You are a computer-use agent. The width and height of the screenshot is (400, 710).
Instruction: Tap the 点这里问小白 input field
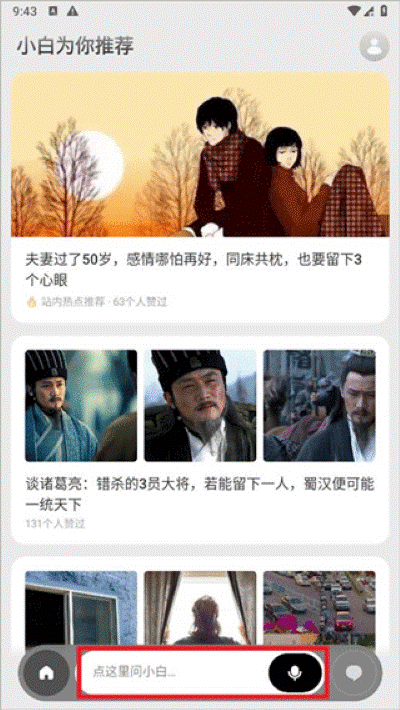pos(175,672)
